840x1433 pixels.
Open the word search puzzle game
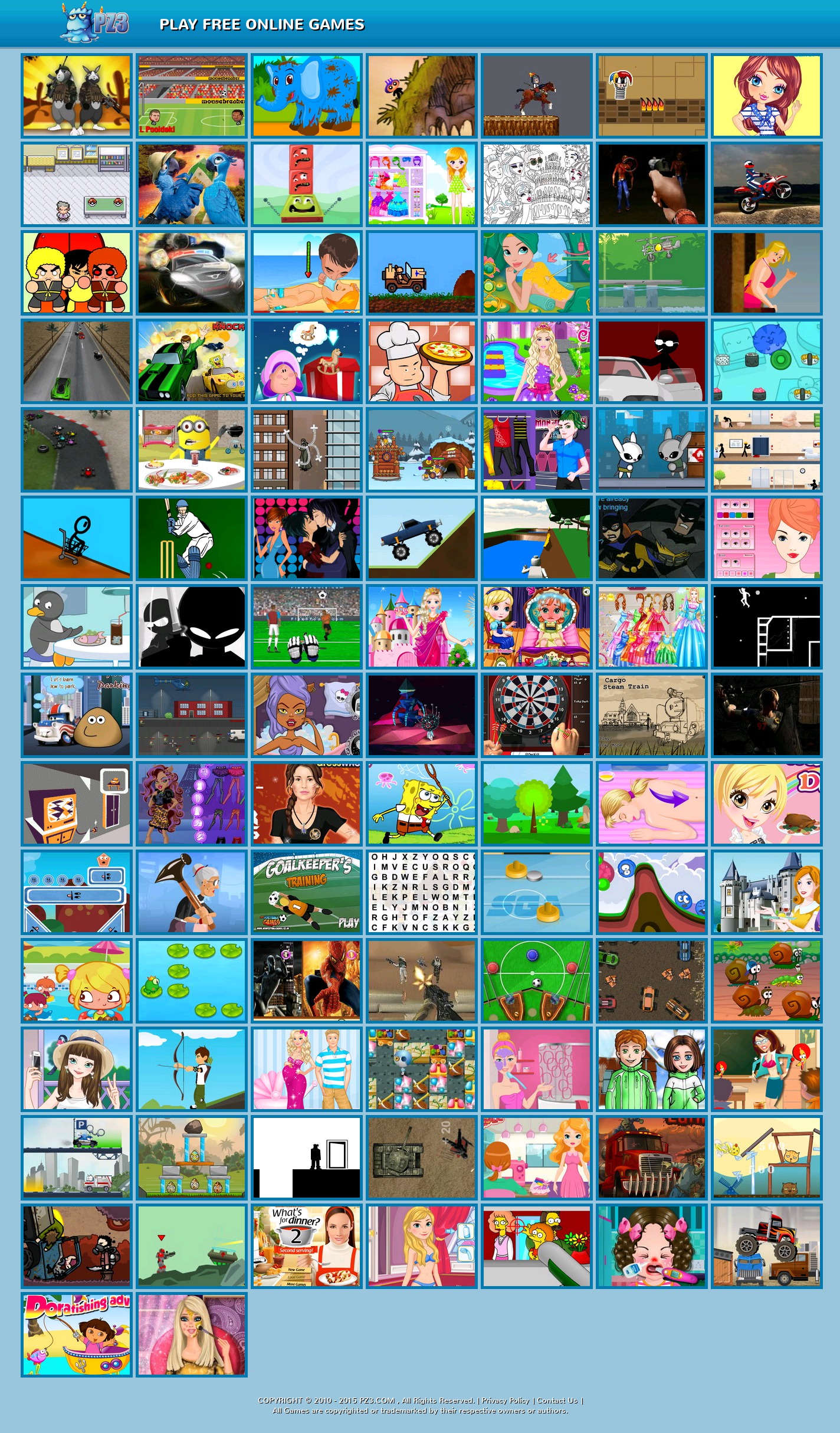point(421,893)
